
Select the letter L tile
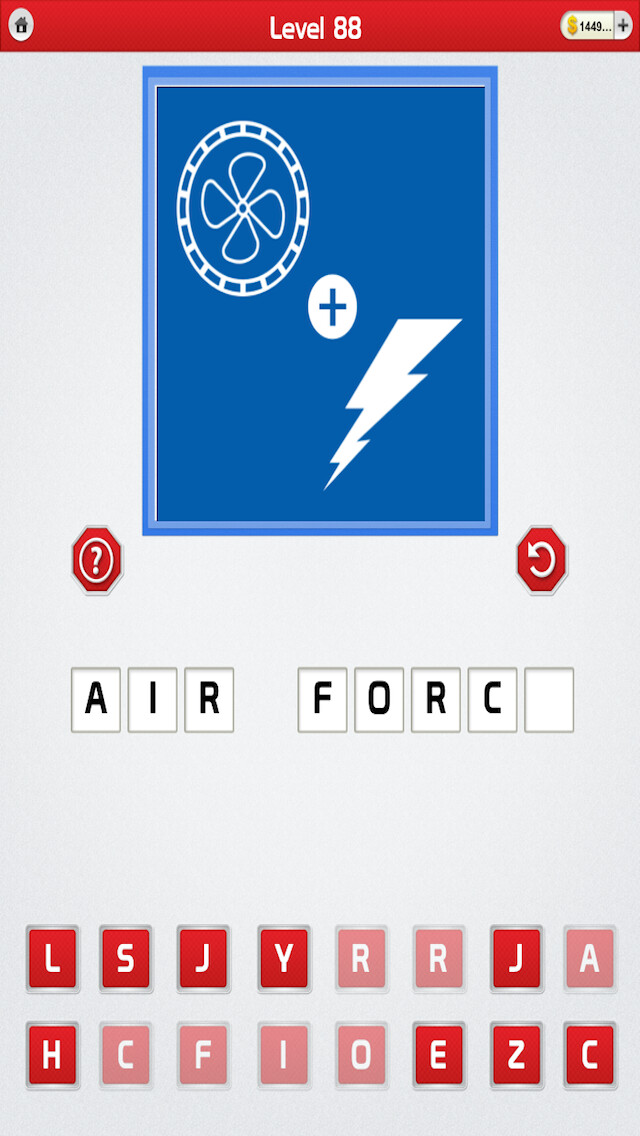tap(52, 959)
